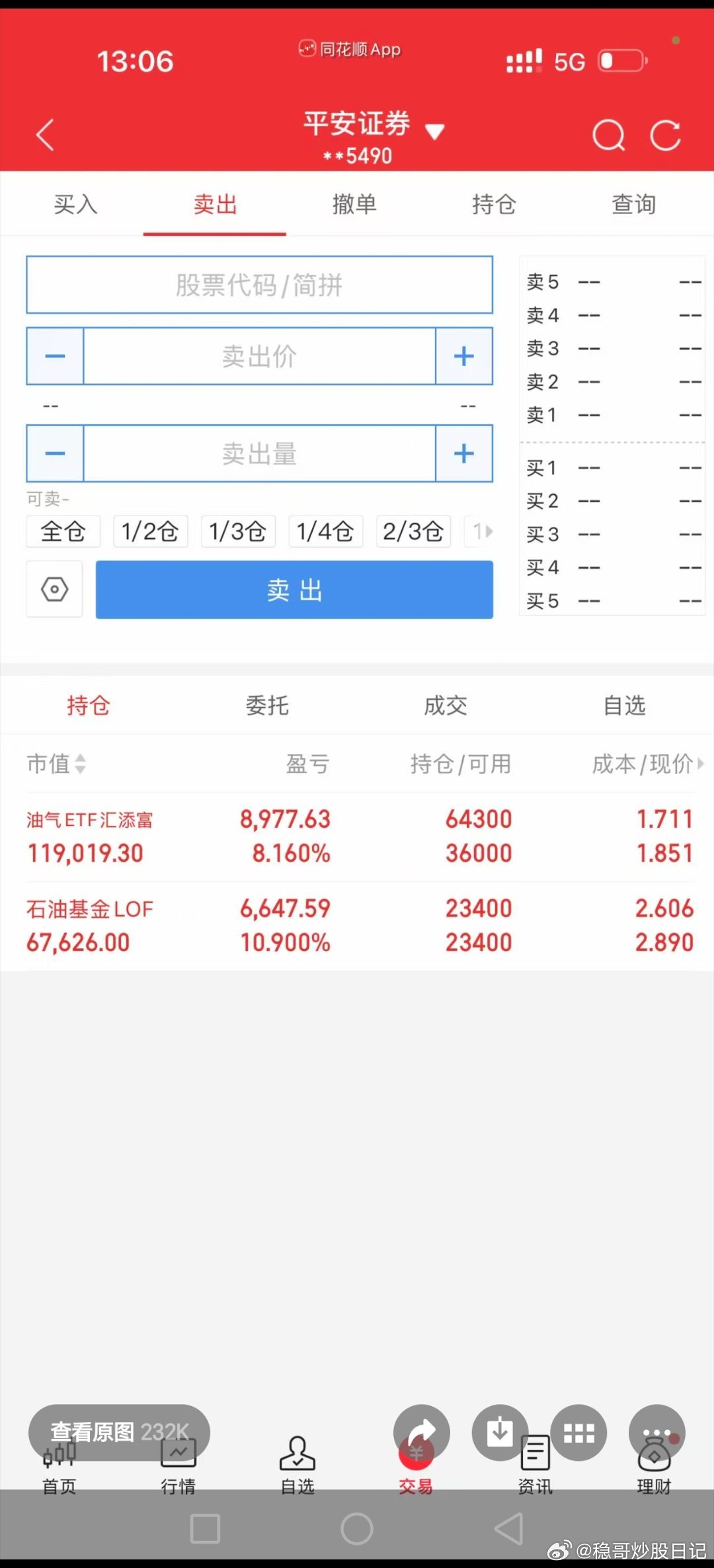
Task: Select the 全仓 full position option
Action: (x=63, y=531)
